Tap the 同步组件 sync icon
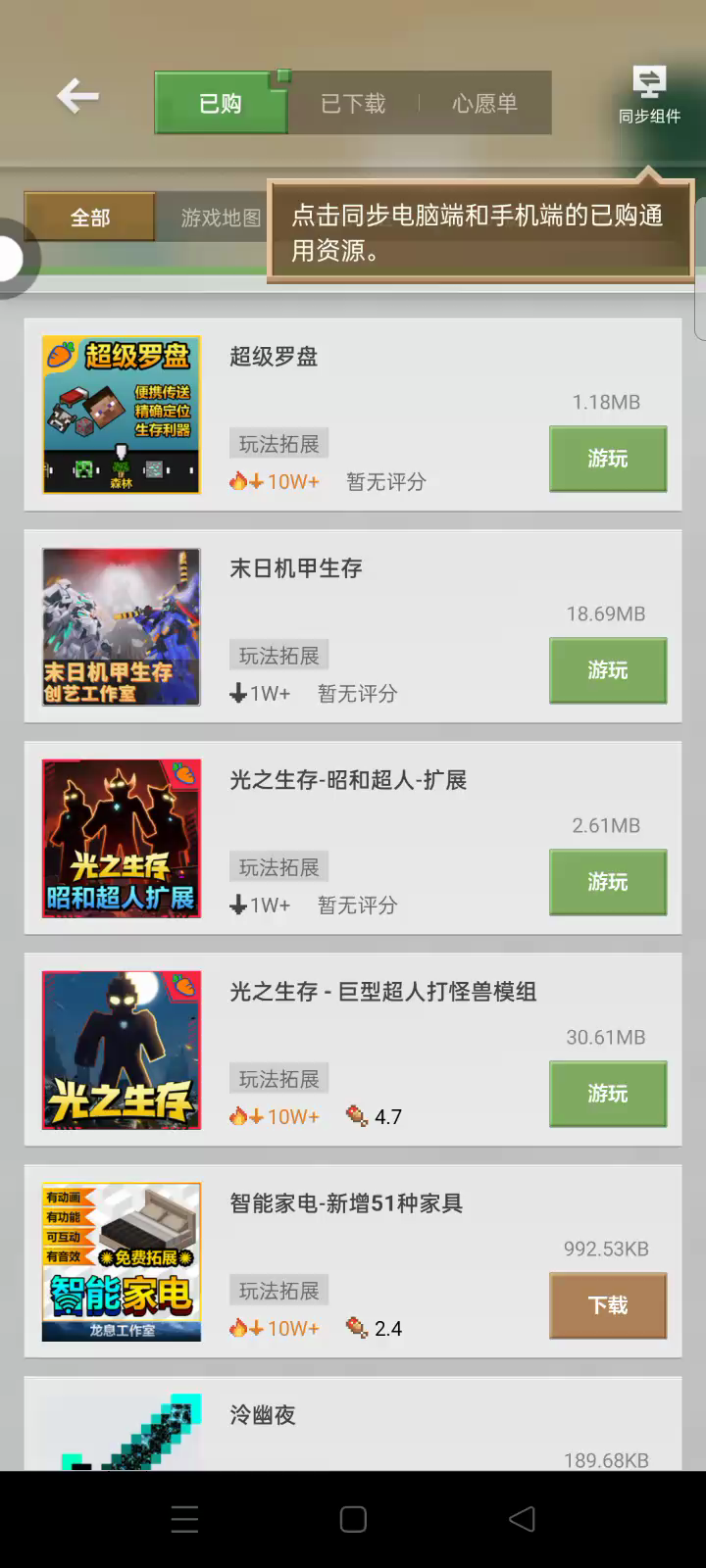This screenshot has width=706, height=1568. pyautogui.click(x=649, y=95)
